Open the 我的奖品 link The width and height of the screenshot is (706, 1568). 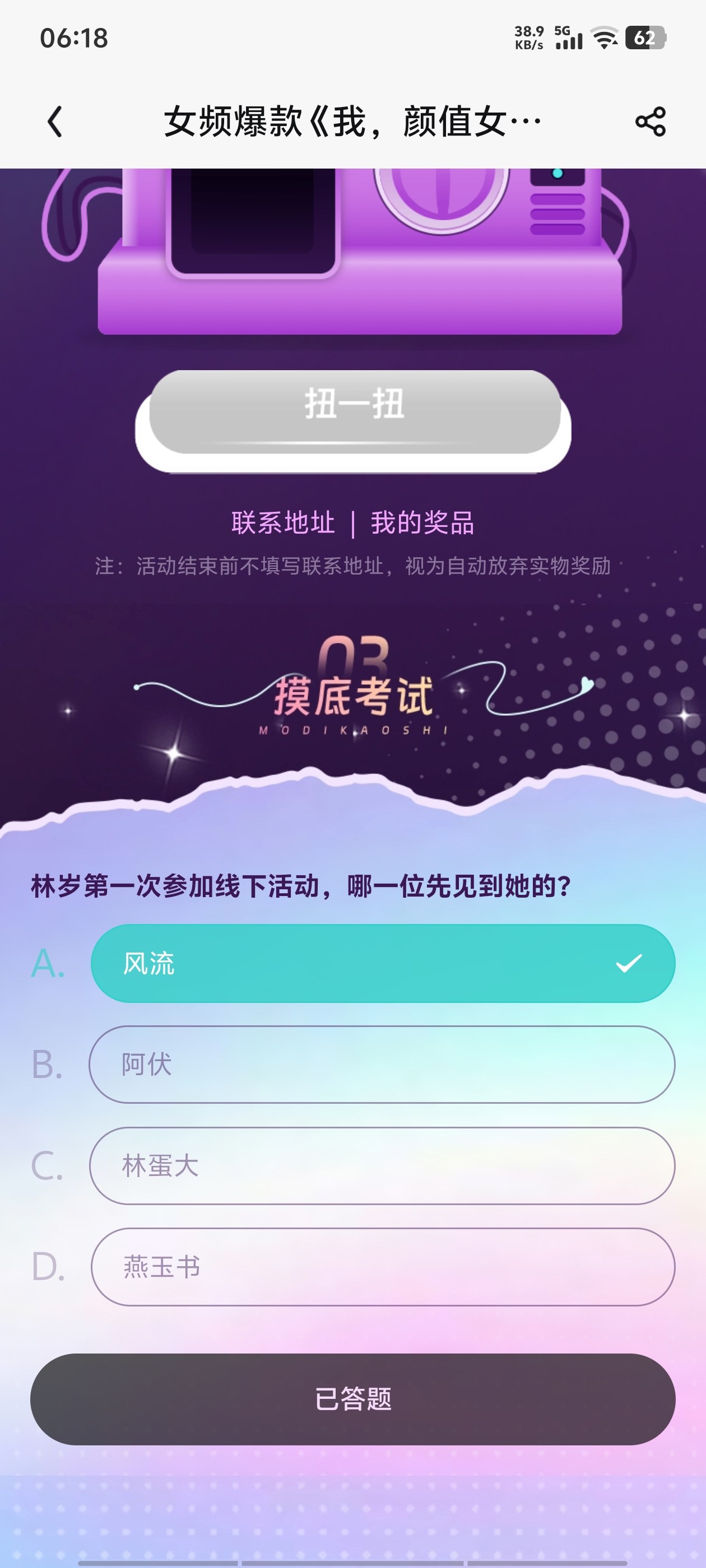coord(422,522)
